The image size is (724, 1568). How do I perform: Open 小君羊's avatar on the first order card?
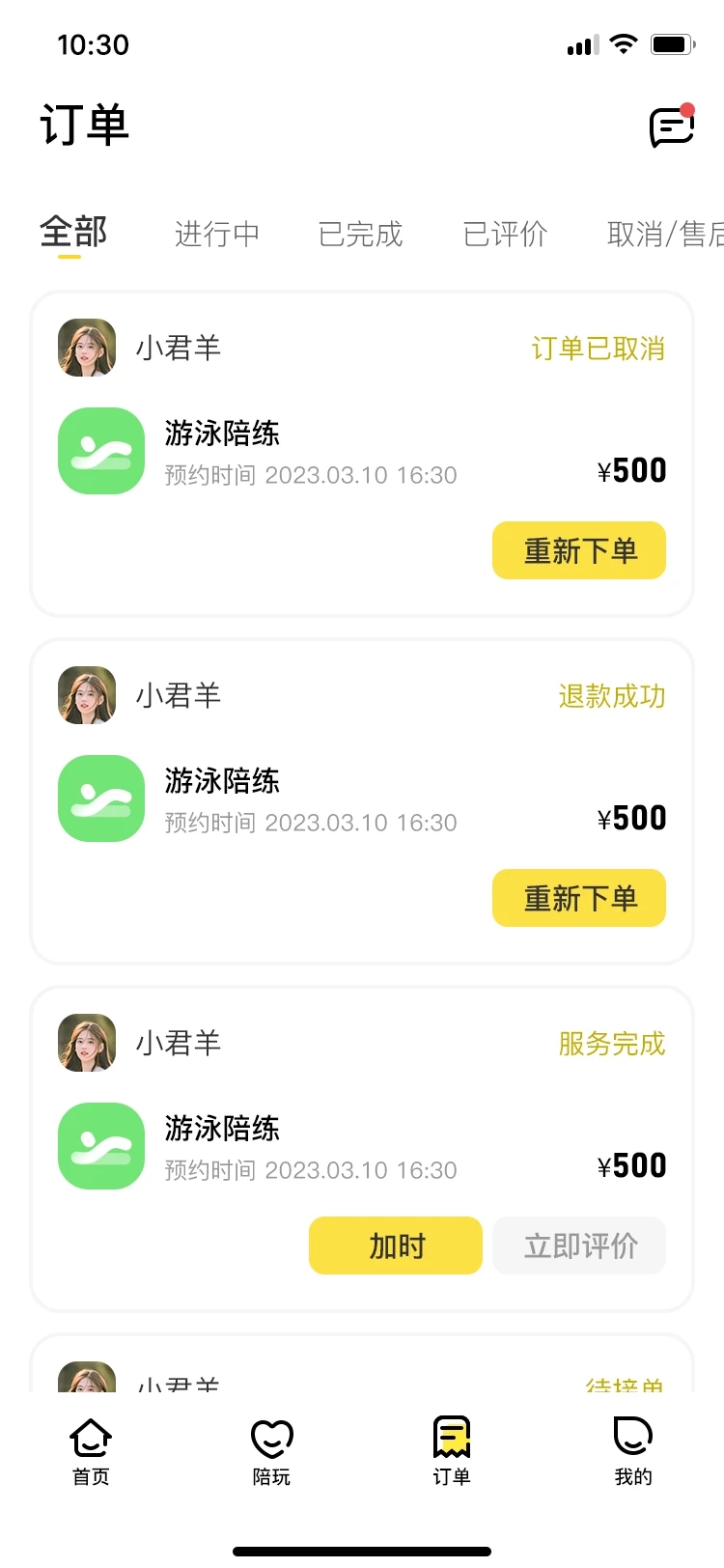(x=87, y=348)
